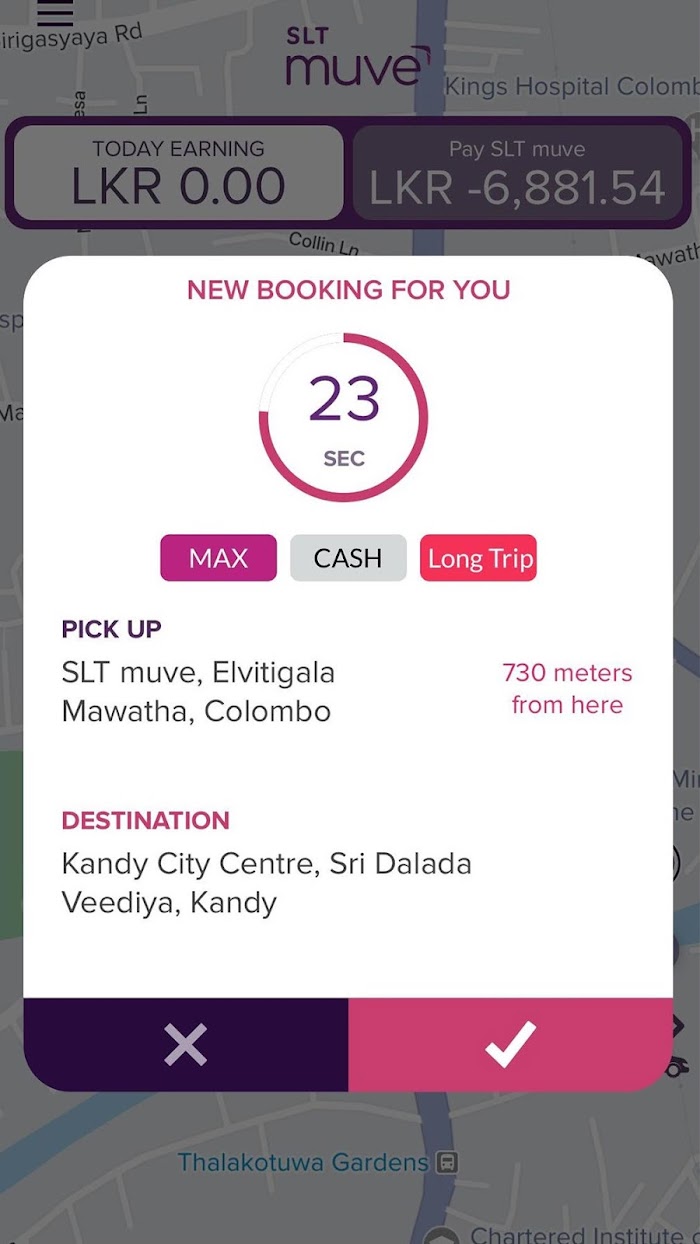Accept the new booking with the checkmark

click(510, 1044)
